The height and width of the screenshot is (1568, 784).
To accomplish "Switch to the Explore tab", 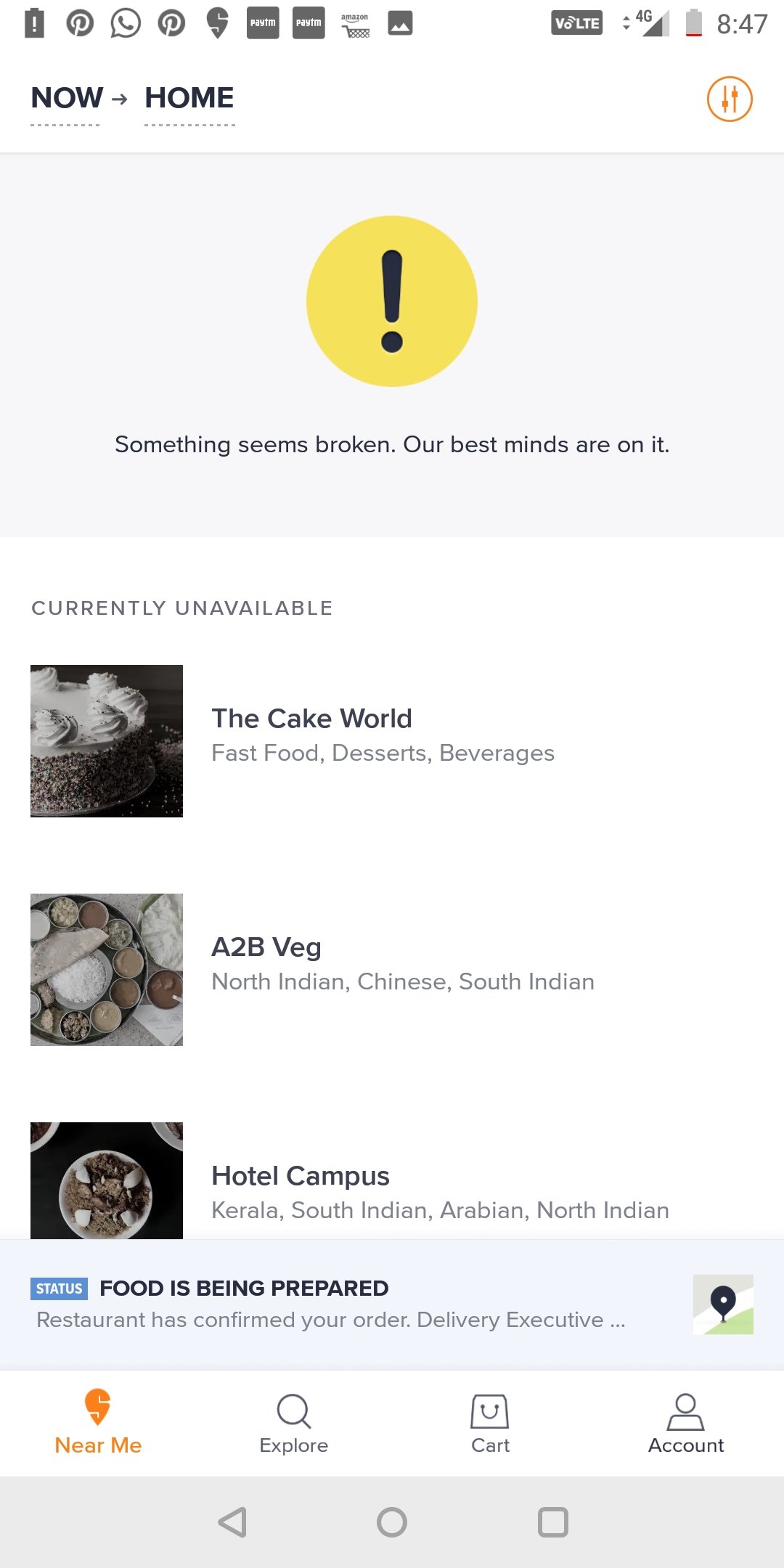I will pyautogui.click(x=293, y=1423).
